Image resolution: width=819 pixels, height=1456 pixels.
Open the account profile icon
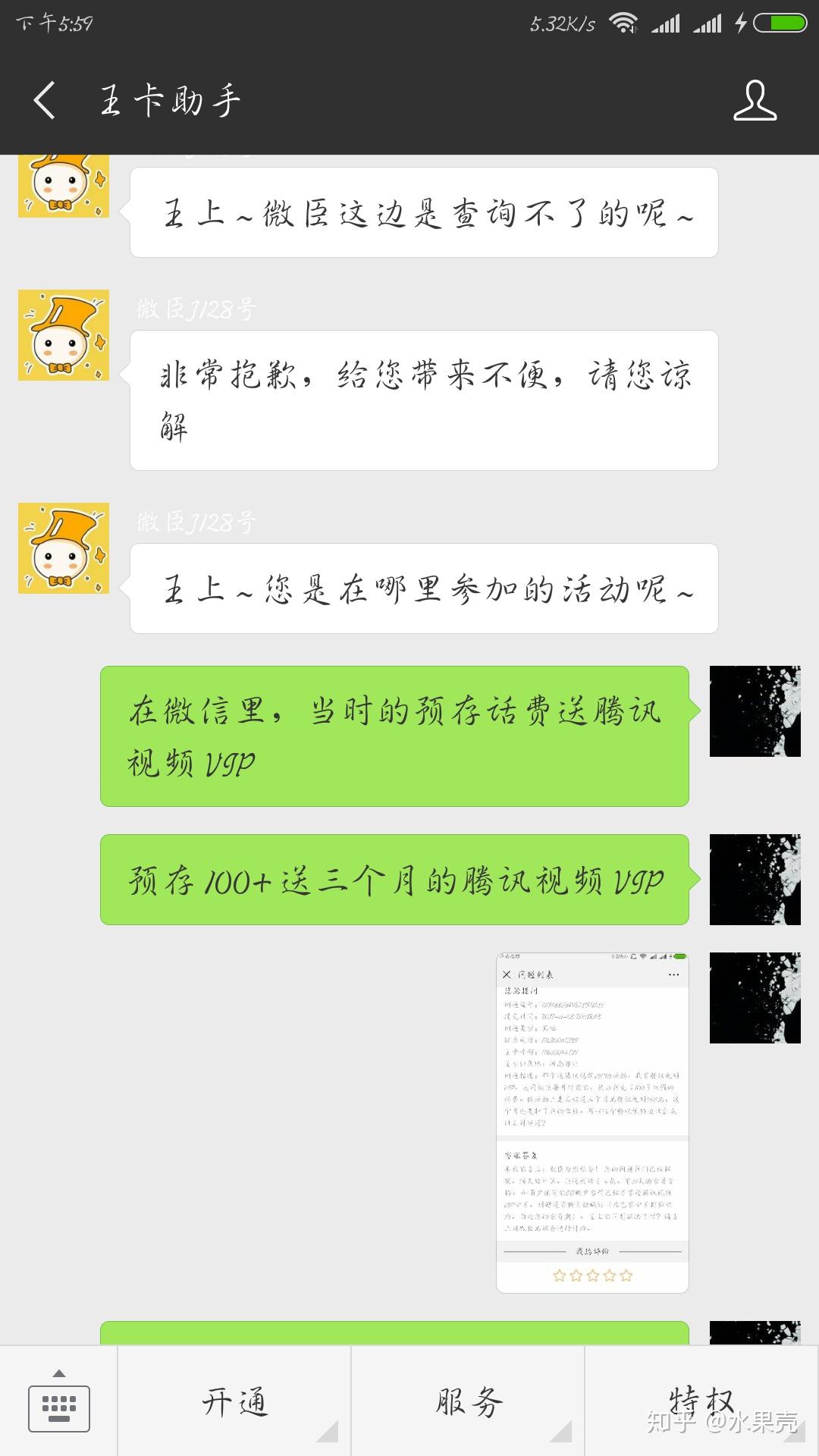(x=755, y=101)
